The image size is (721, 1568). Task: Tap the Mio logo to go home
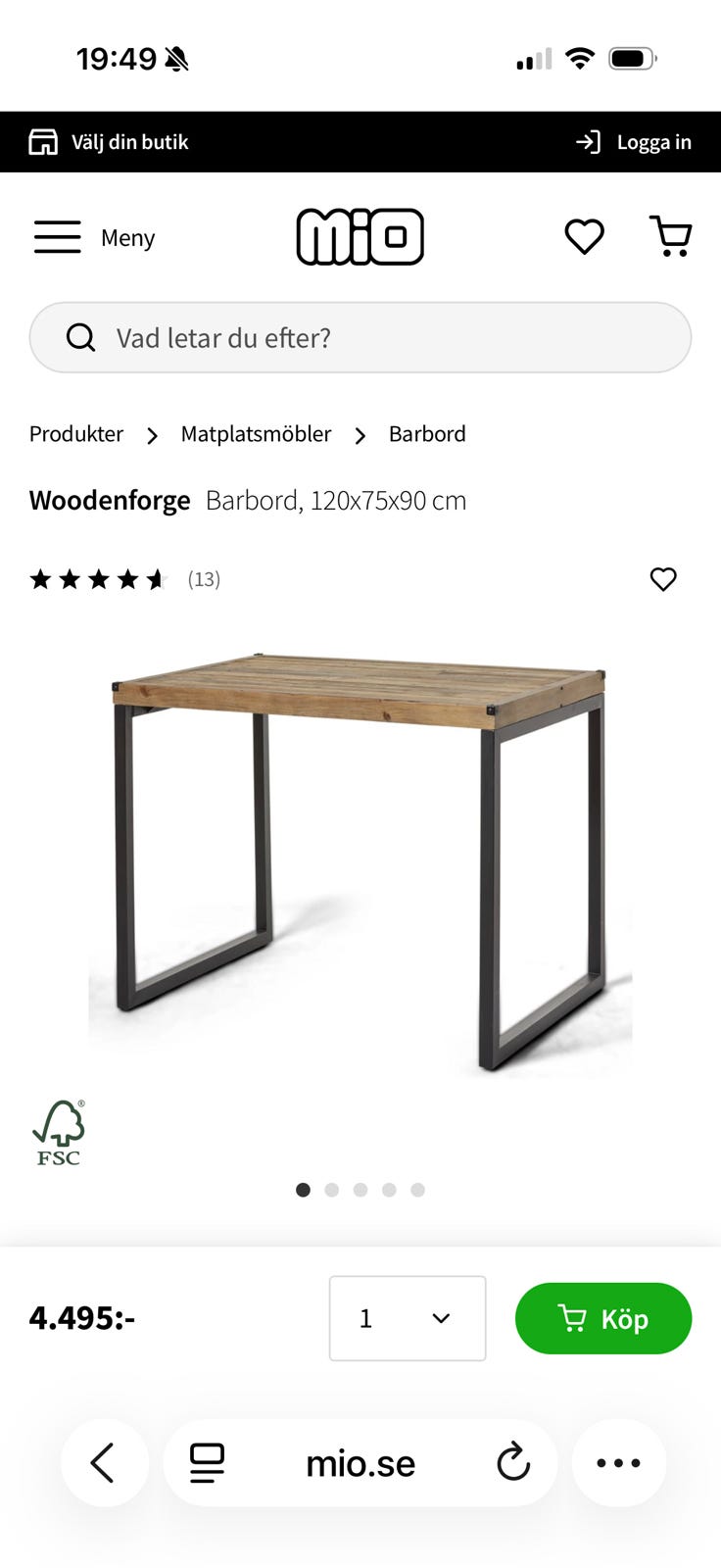point(360,237)
